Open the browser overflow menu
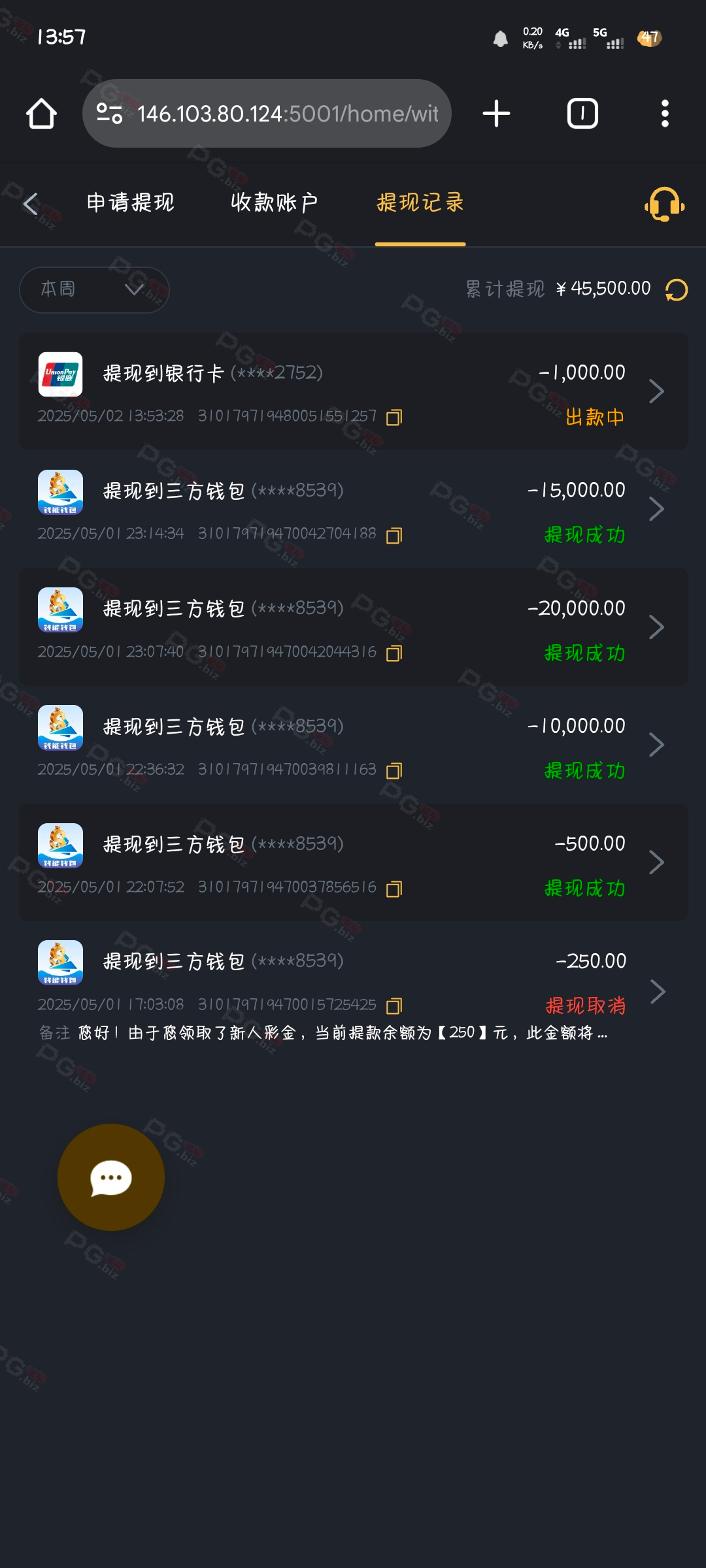Viewport: 706px width, 1568px height. 665,114
